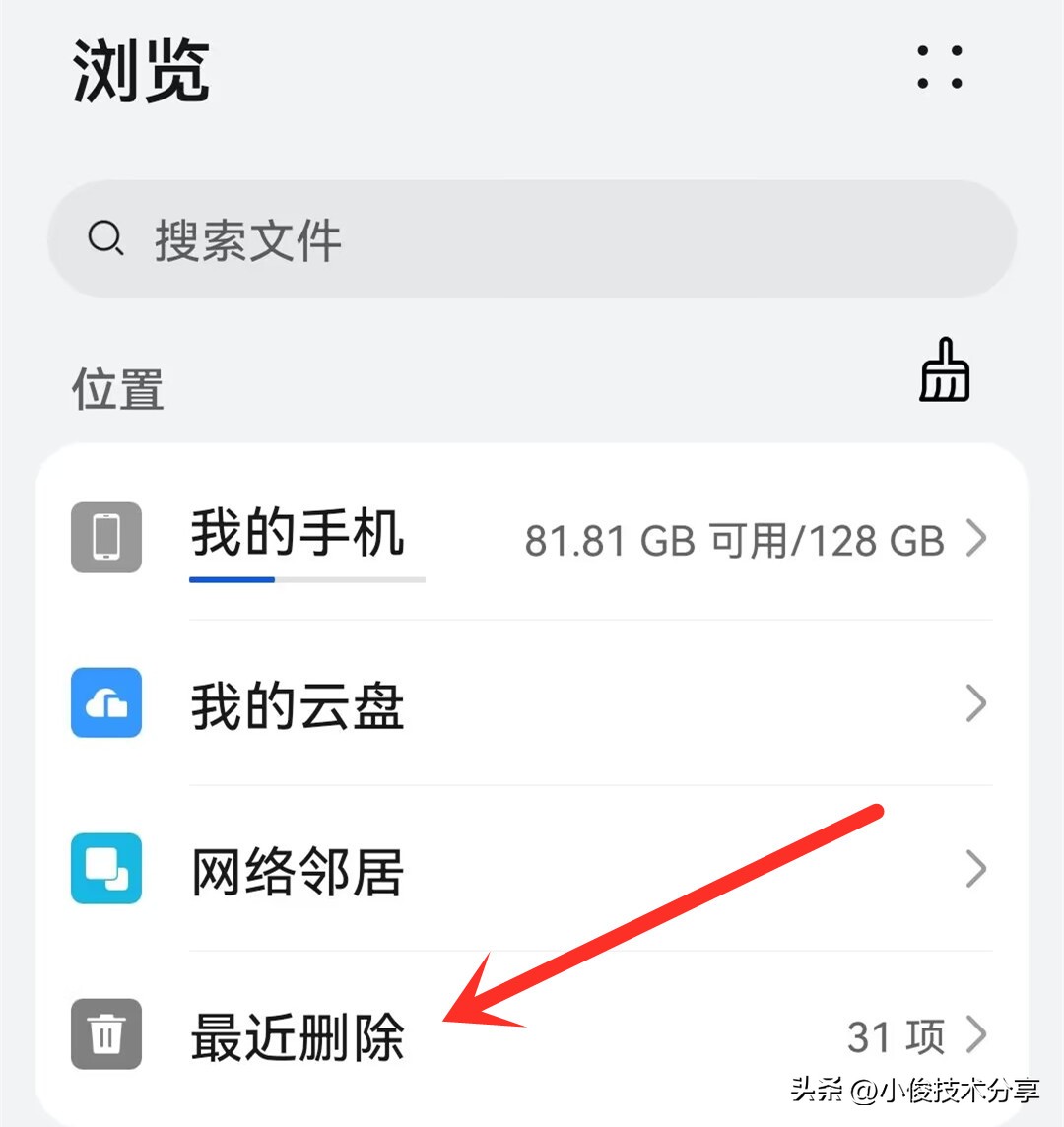Expand the 我的云盘 entry chevron
Screen dimensions: 1064x1127
tap(976, 703)
